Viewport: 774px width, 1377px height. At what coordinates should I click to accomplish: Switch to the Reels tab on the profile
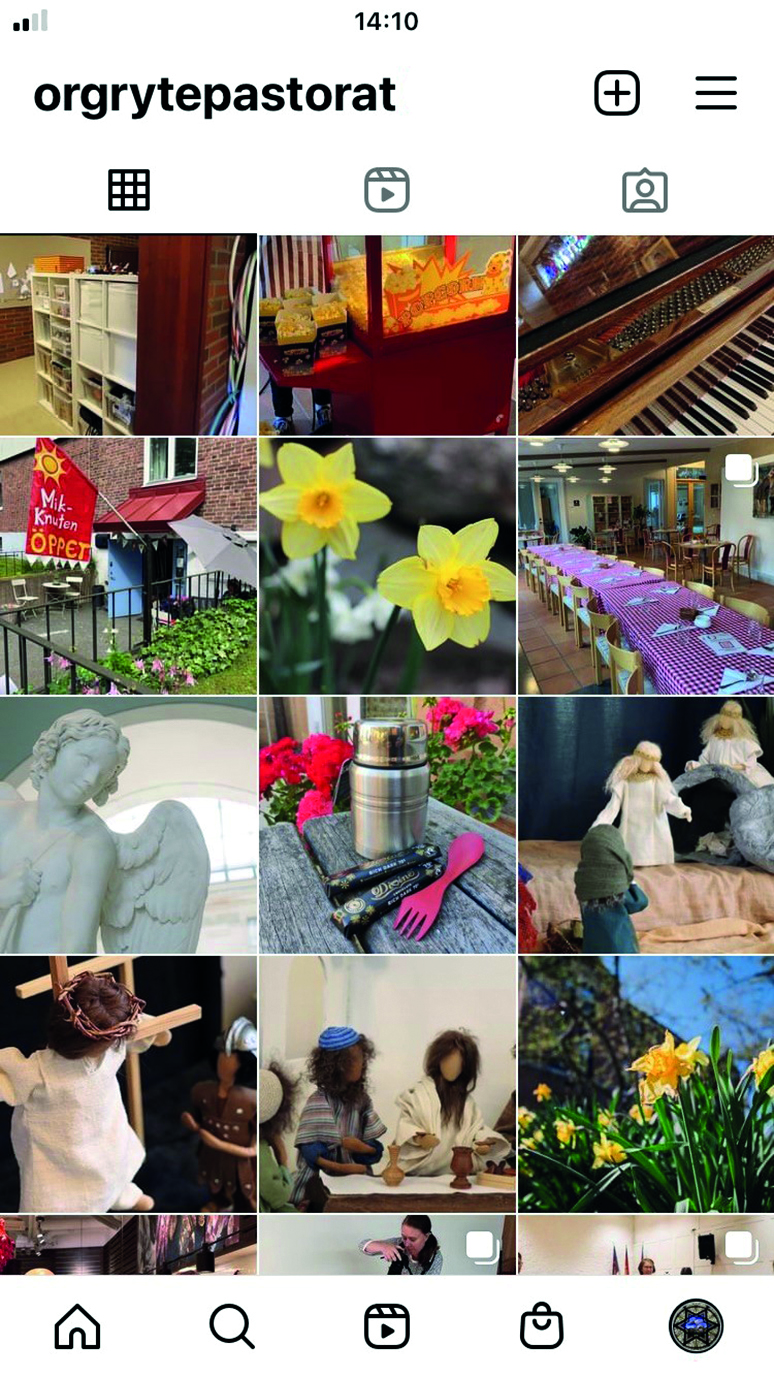click(387, 190)
